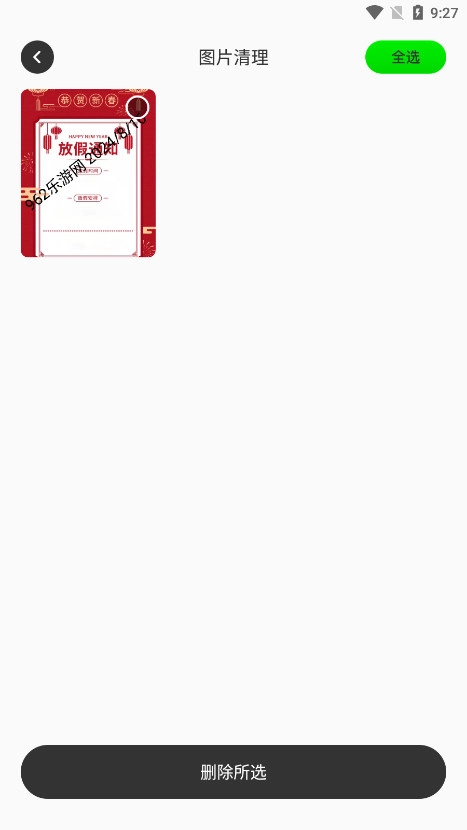
Task: Tap 删除所选 to delete selected
Action: pos(234,772)
